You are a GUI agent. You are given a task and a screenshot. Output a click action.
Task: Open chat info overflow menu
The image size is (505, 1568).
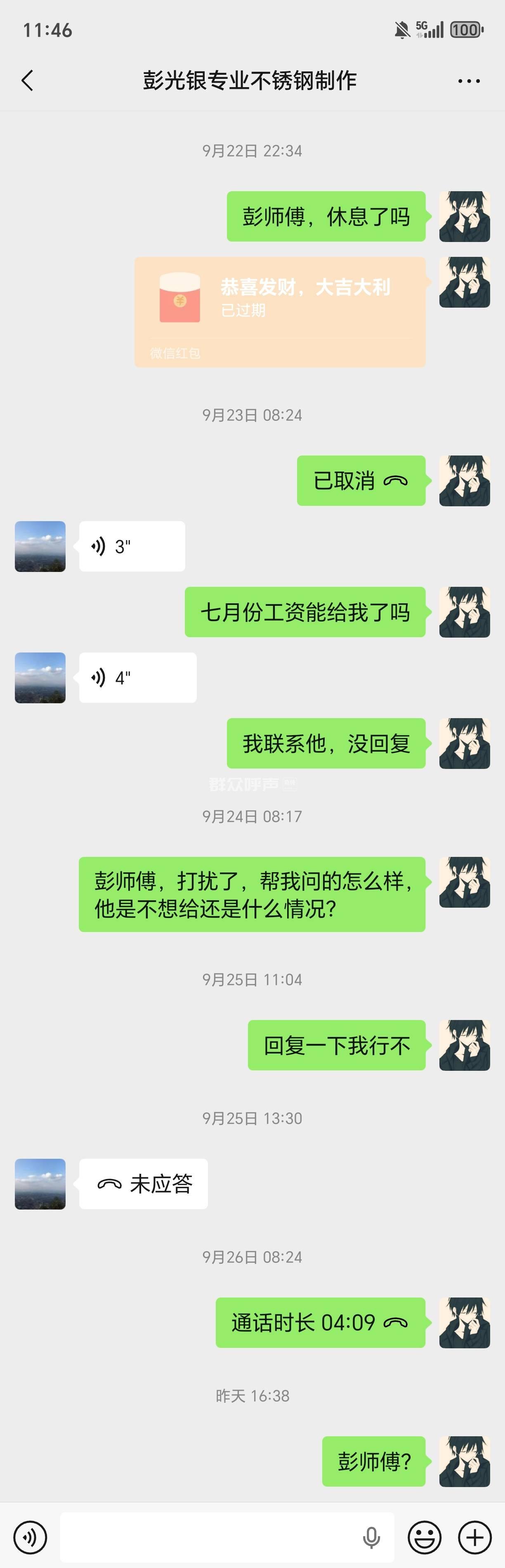469,81
